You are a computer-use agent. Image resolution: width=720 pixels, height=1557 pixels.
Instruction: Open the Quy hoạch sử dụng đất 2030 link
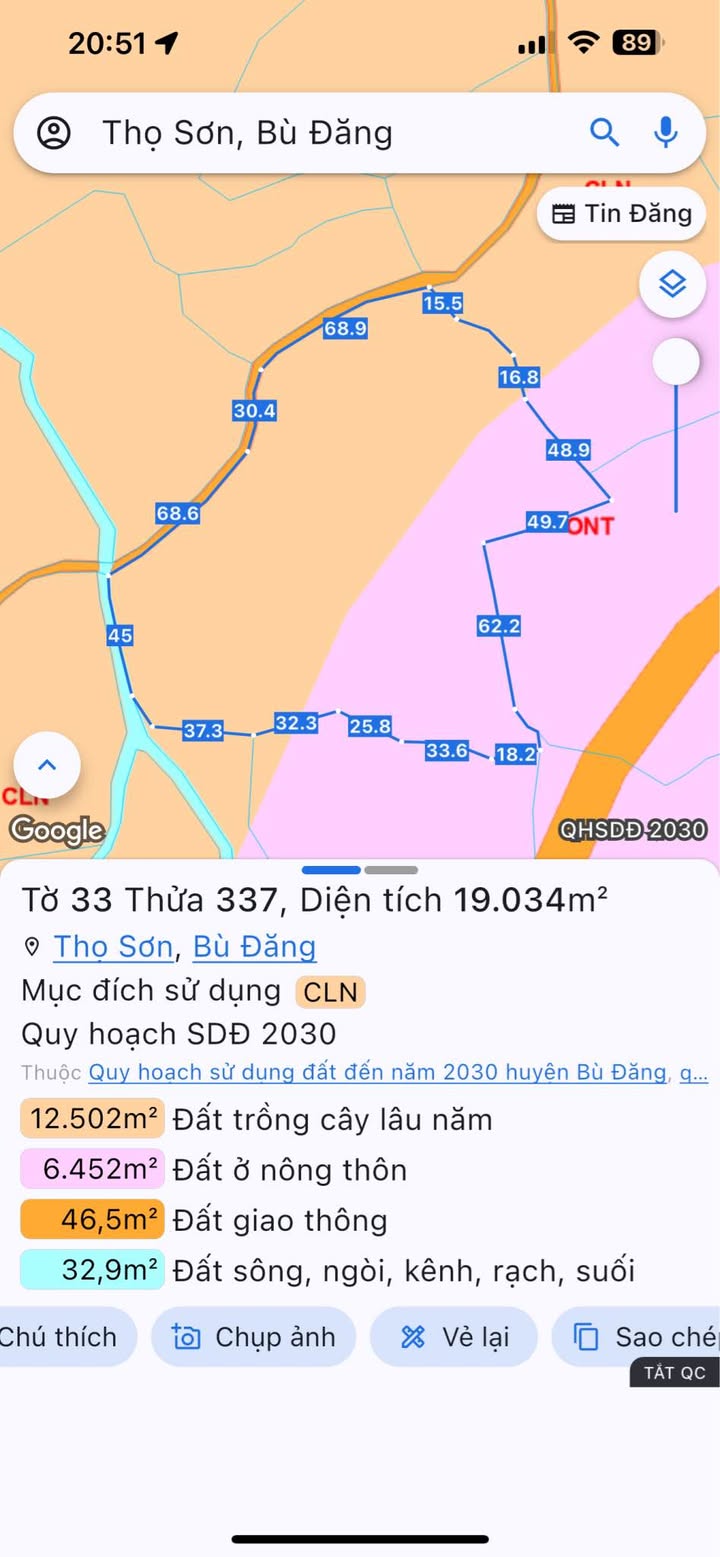(x=378, y=1073)
